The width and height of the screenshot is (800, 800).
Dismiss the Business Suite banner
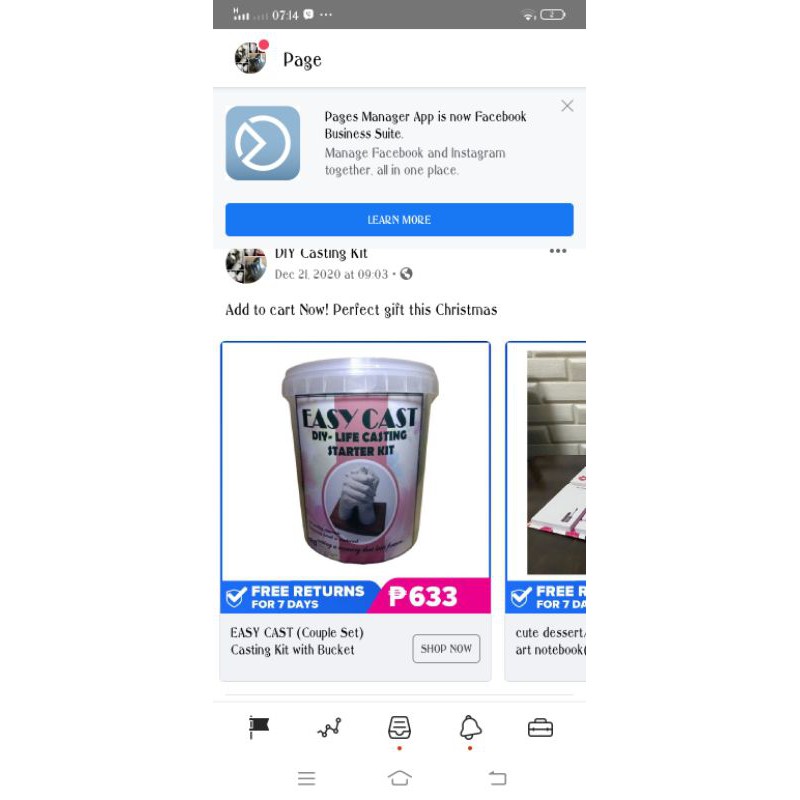pos(567,106)
